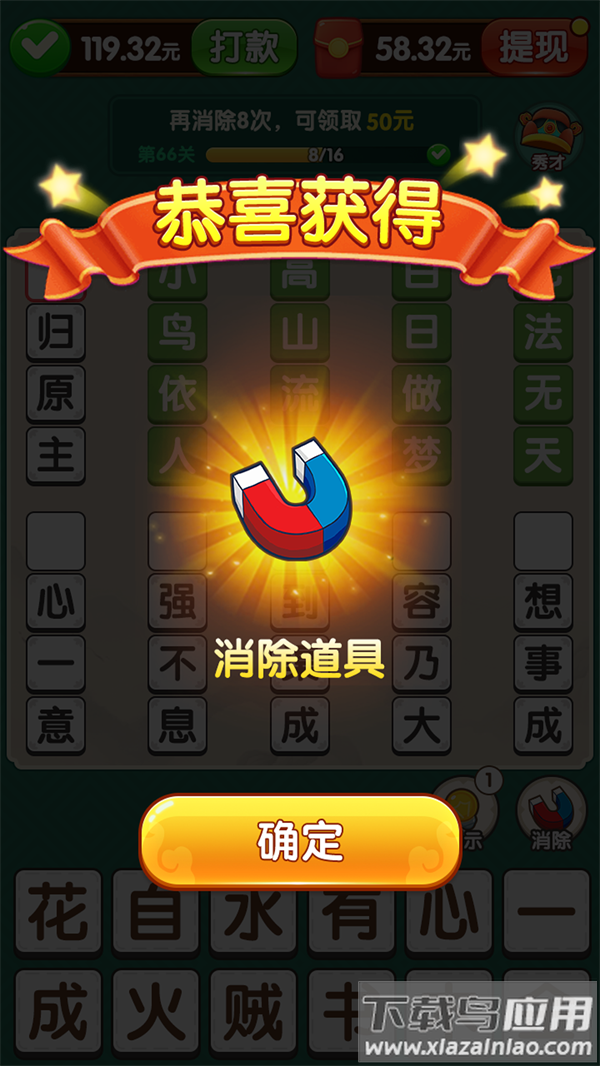Screen dimensions: 600x1066
Task: Confirm the reward with 确定 button
Action: [x=300, y=842]
